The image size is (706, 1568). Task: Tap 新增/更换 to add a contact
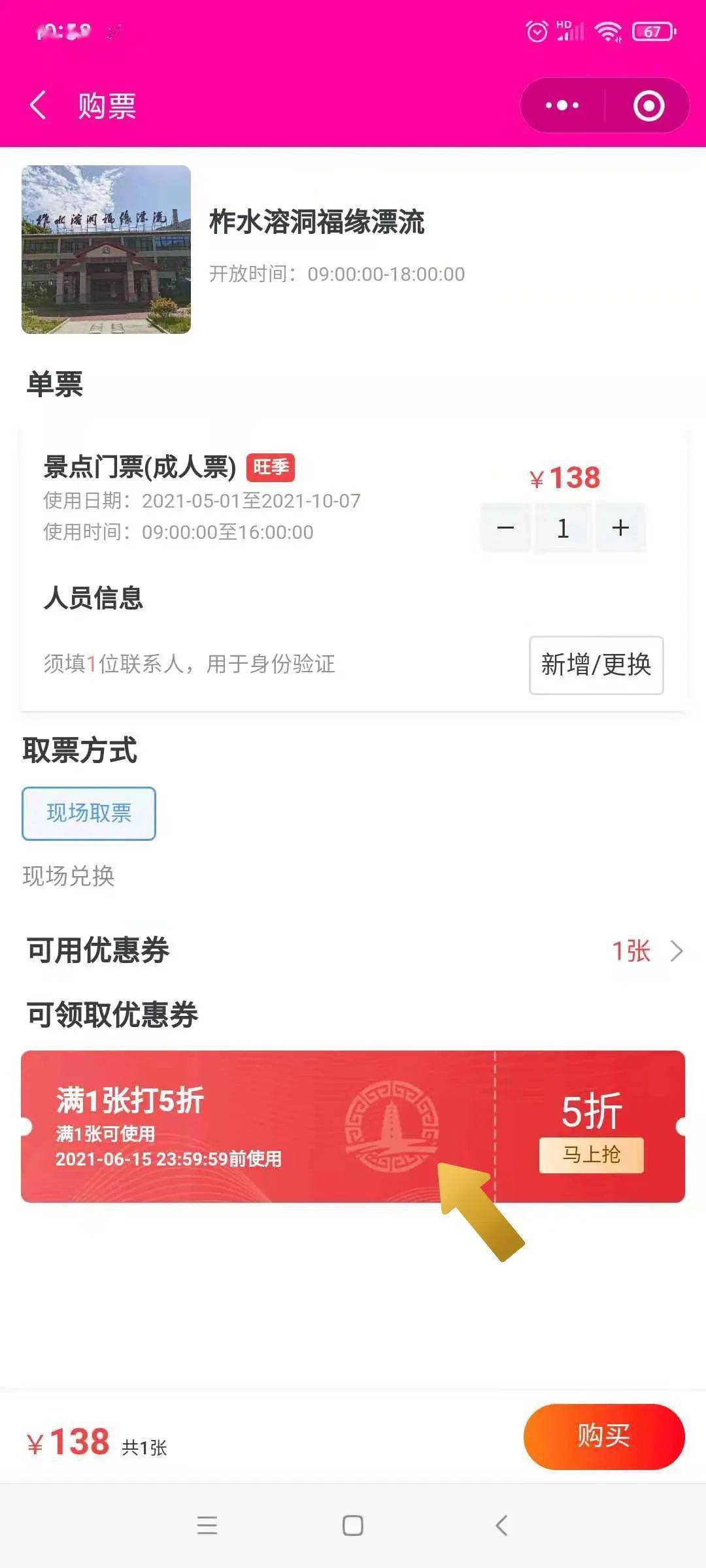click(596, 665)
